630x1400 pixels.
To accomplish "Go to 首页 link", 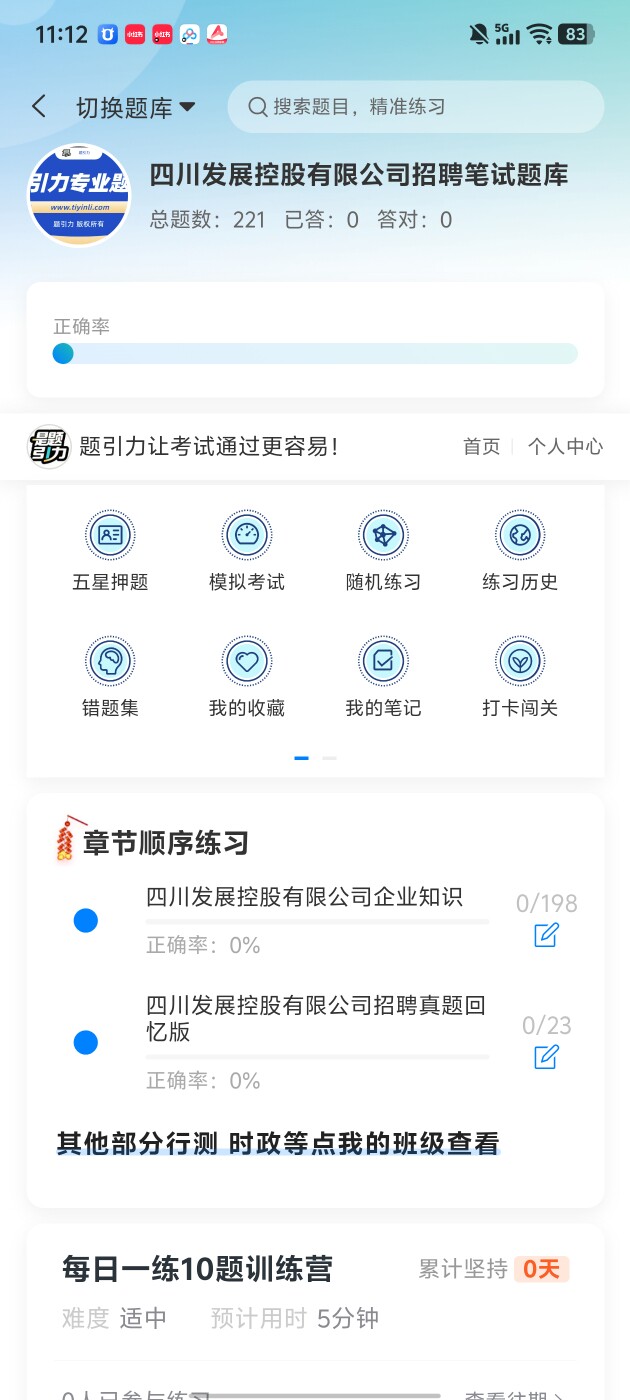I will click(481, 447).
